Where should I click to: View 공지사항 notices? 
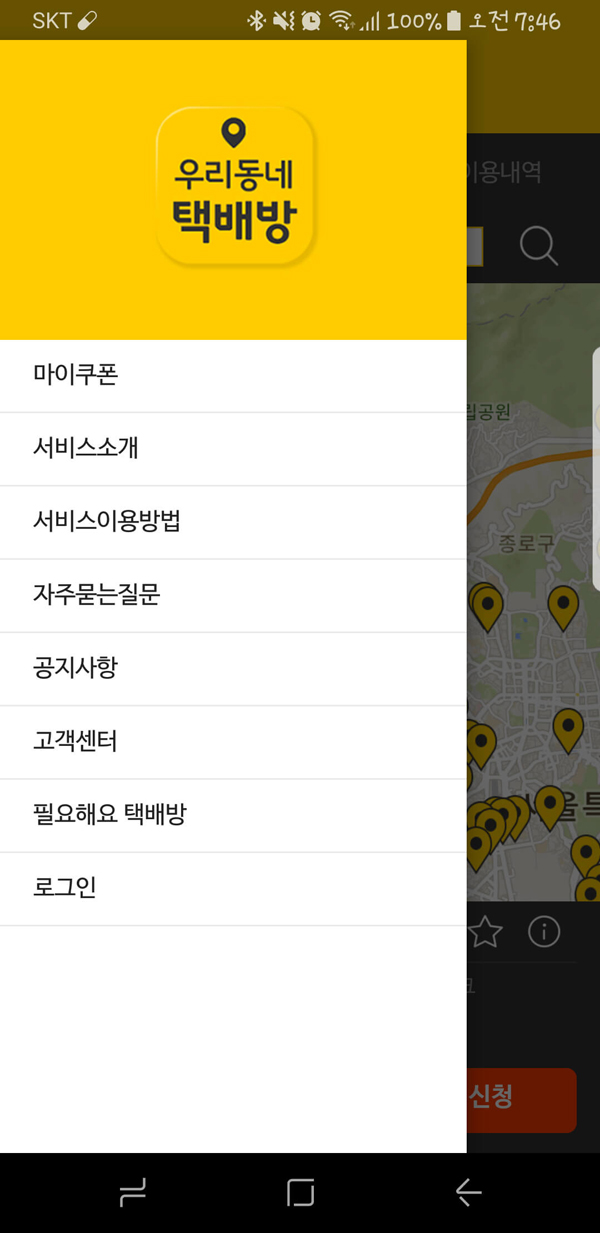click(233, 669)
